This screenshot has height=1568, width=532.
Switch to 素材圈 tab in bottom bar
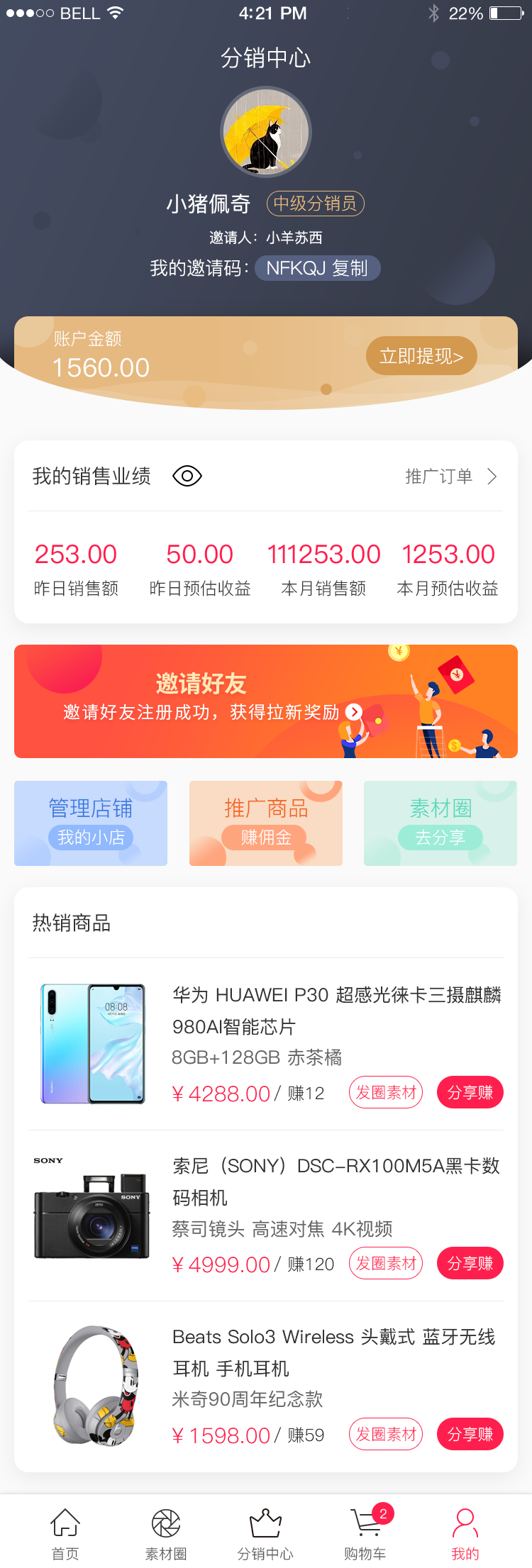pos(166,1533)
